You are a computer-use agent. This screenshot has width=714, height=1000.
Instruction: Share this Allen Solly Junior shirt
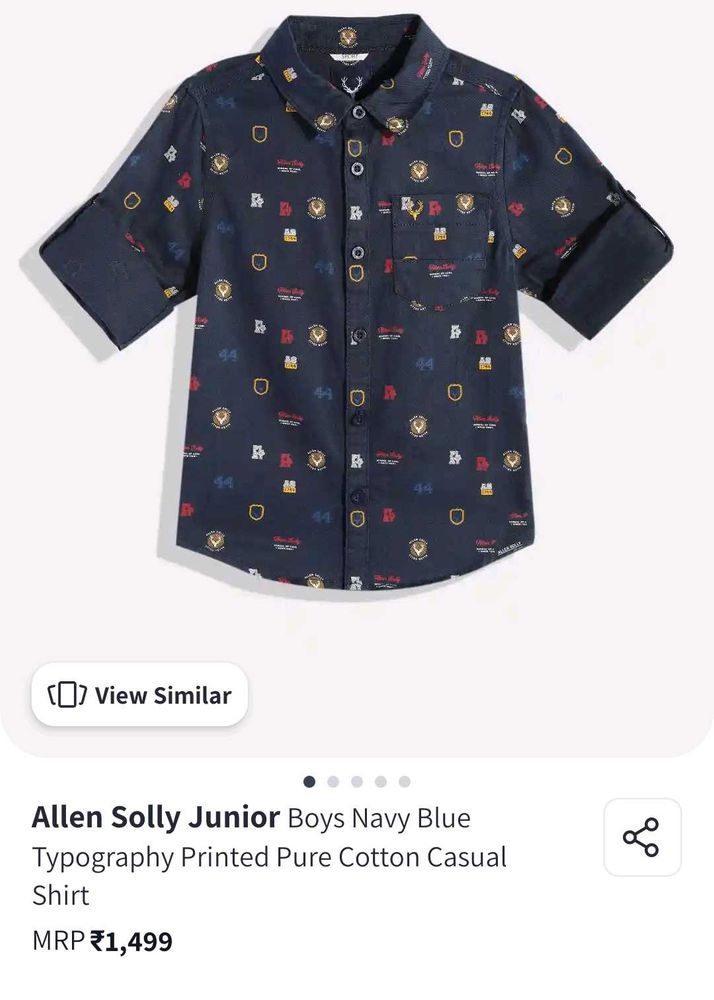(641, 837)
